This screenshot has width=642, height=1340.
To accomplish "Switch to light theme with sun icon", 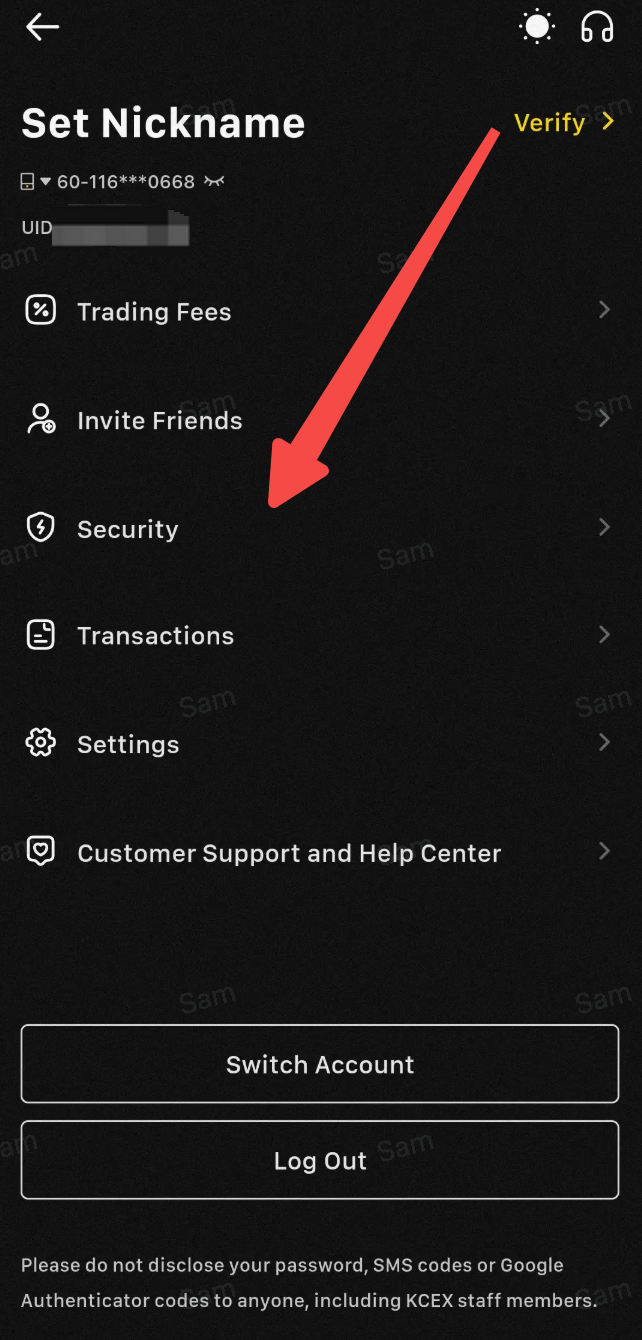I will click(x=537, y=27).
